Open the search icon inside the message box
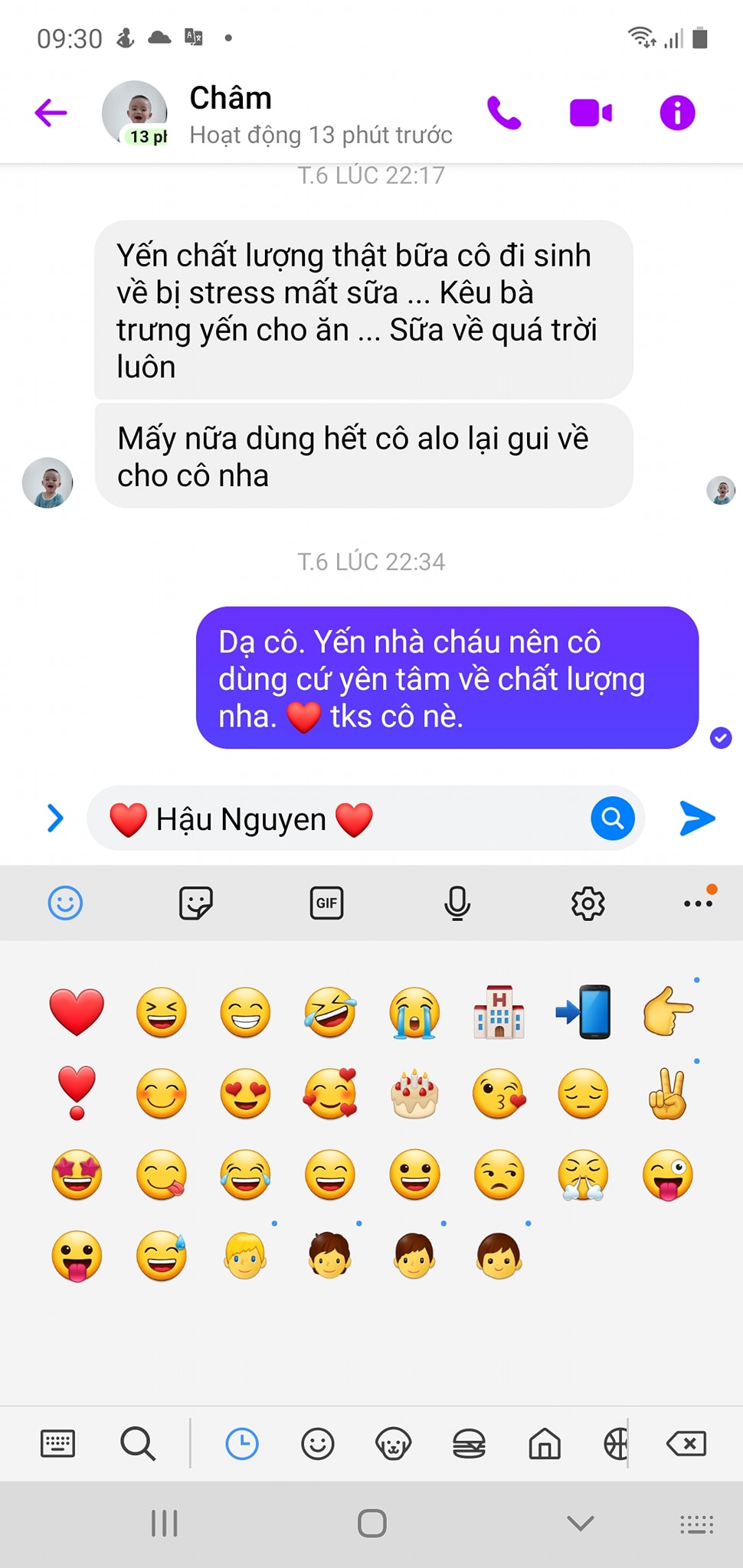743x1568 pixels. click(x=612, y=818)
